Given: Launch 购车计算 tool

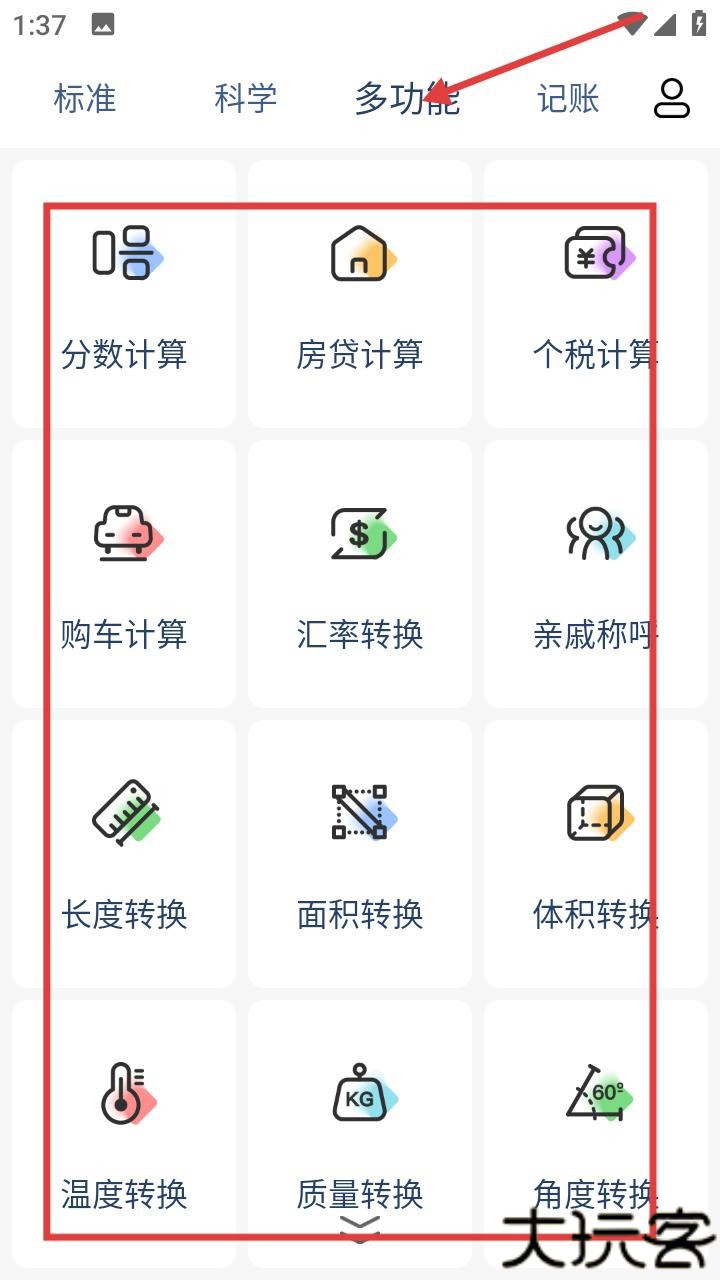Looking at the screenshot, I should coord(124,574).
